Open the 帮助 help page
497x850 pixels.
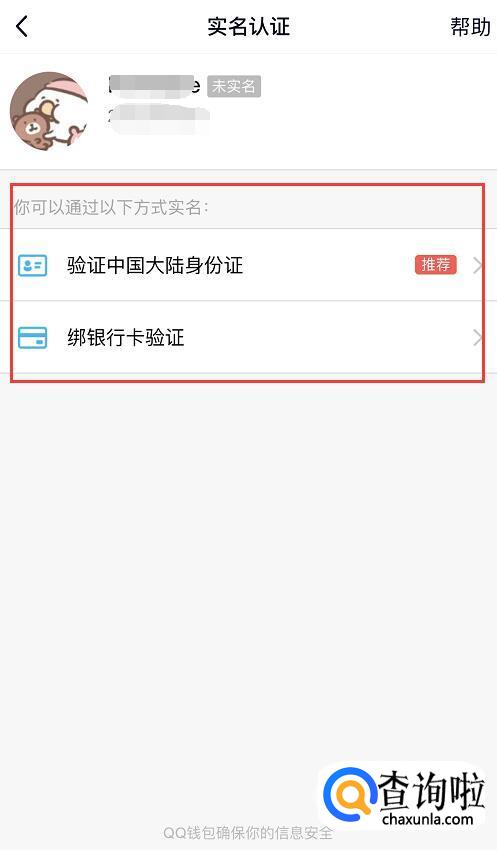click(470, 27)
